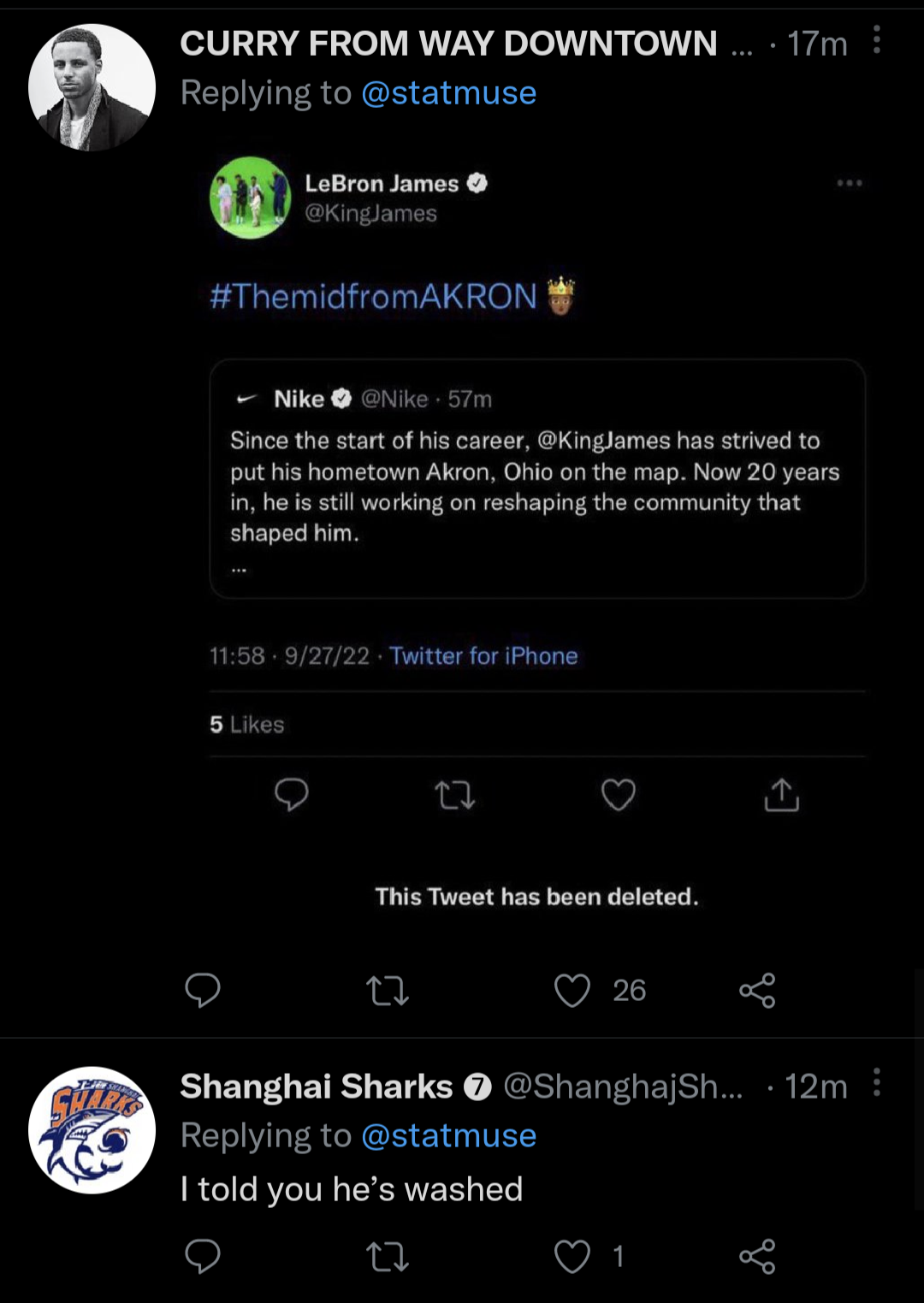Image resolution: width=924 pixels, height=1303 pixels.
Task: Like the tweet with 26 likes
Action: click(x=572, y=991)
